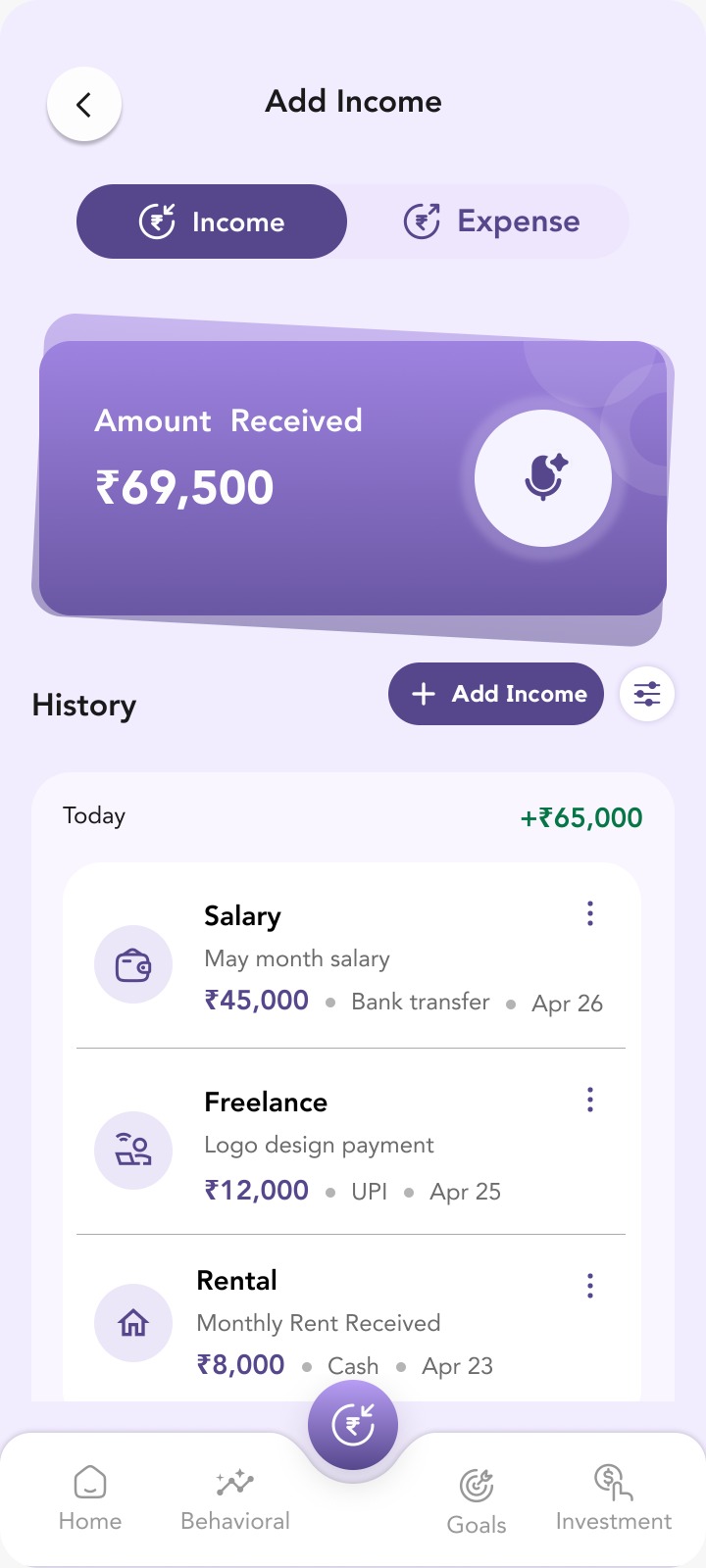This screenshot has height=1568, width=706.
Task: Select the Income segment
Action: tap(212, 221)
